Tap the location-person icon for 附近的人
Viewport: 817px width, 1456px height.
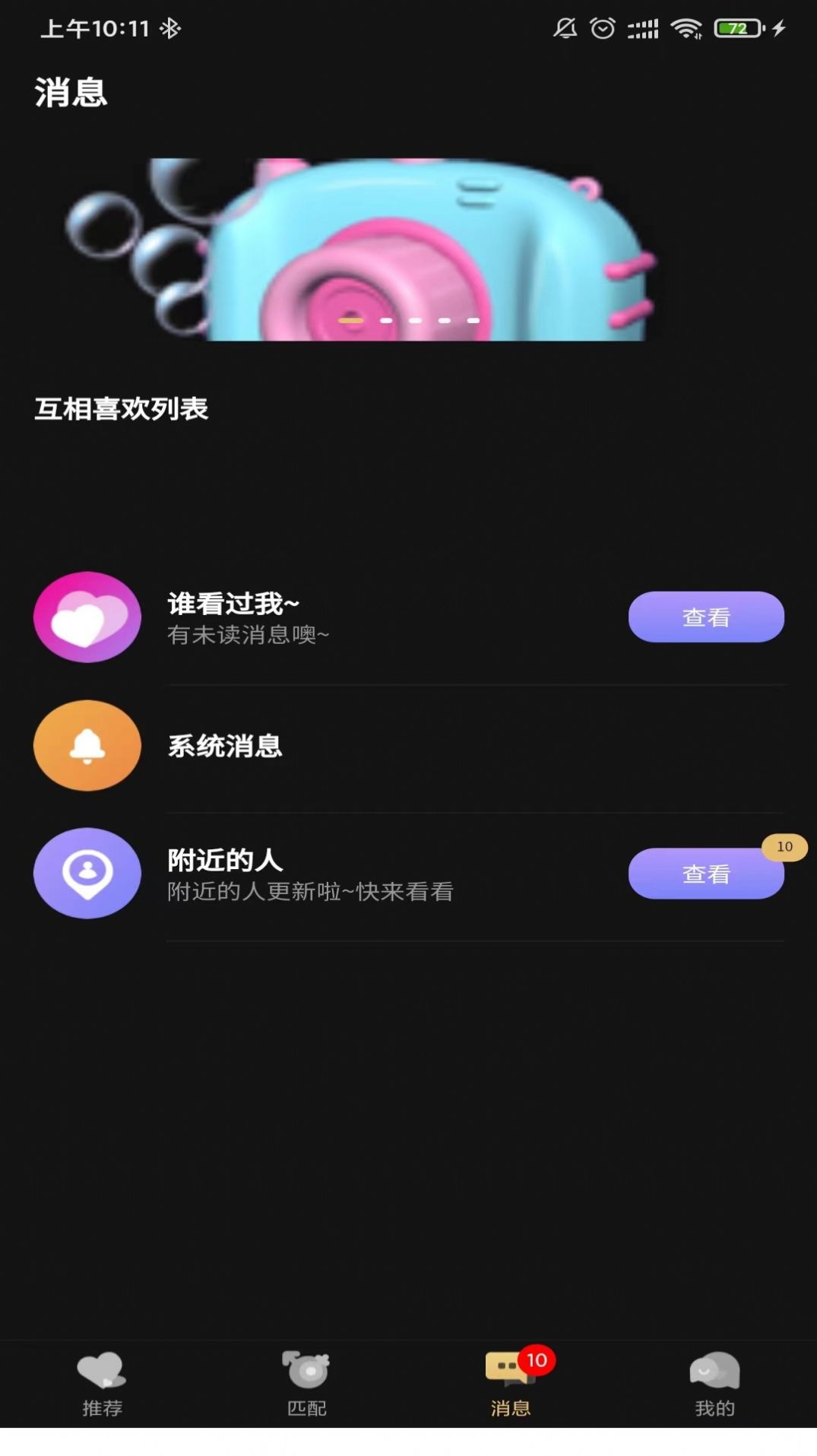(87, 874)
